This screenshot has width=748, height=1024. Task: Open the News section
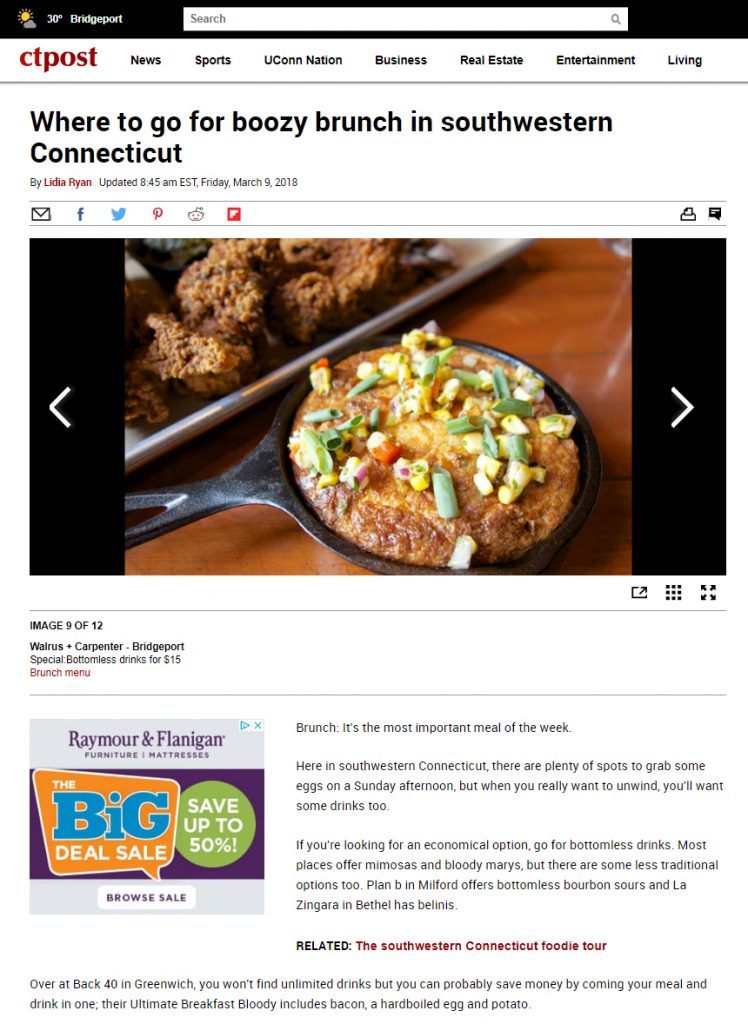pyautogui.click(x=145, y=60)
